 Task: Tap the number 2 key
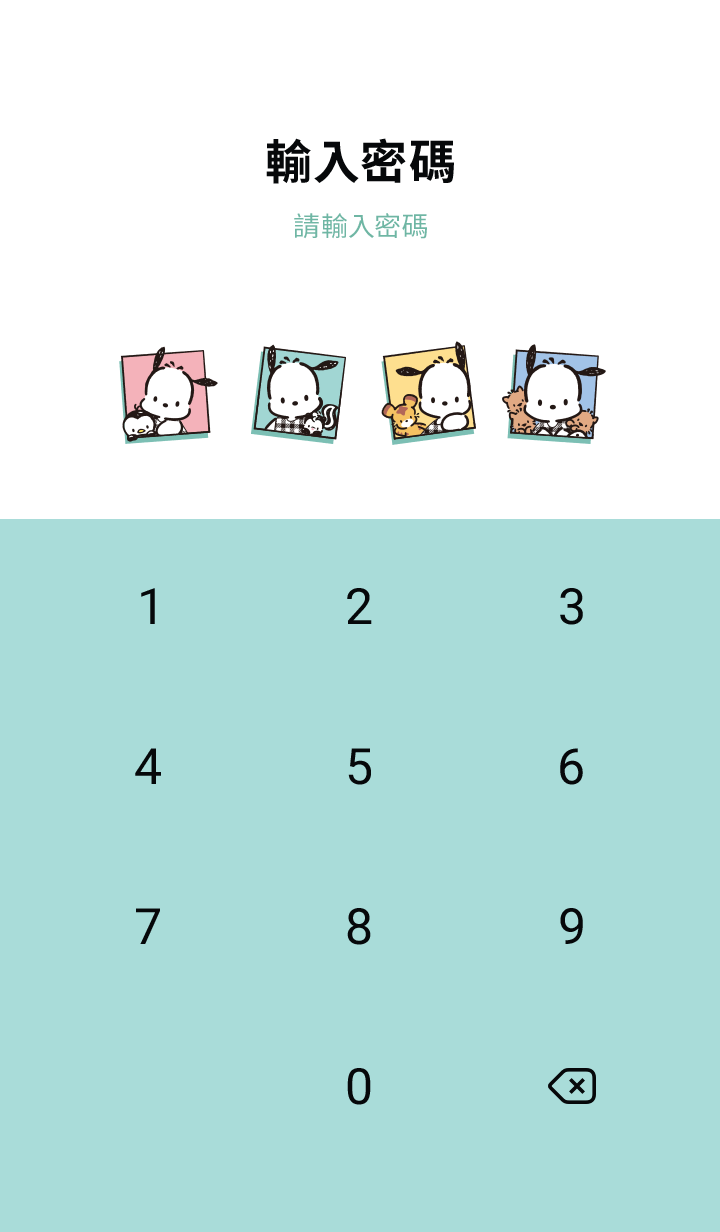pyautogui.click(x=359, y=607)
